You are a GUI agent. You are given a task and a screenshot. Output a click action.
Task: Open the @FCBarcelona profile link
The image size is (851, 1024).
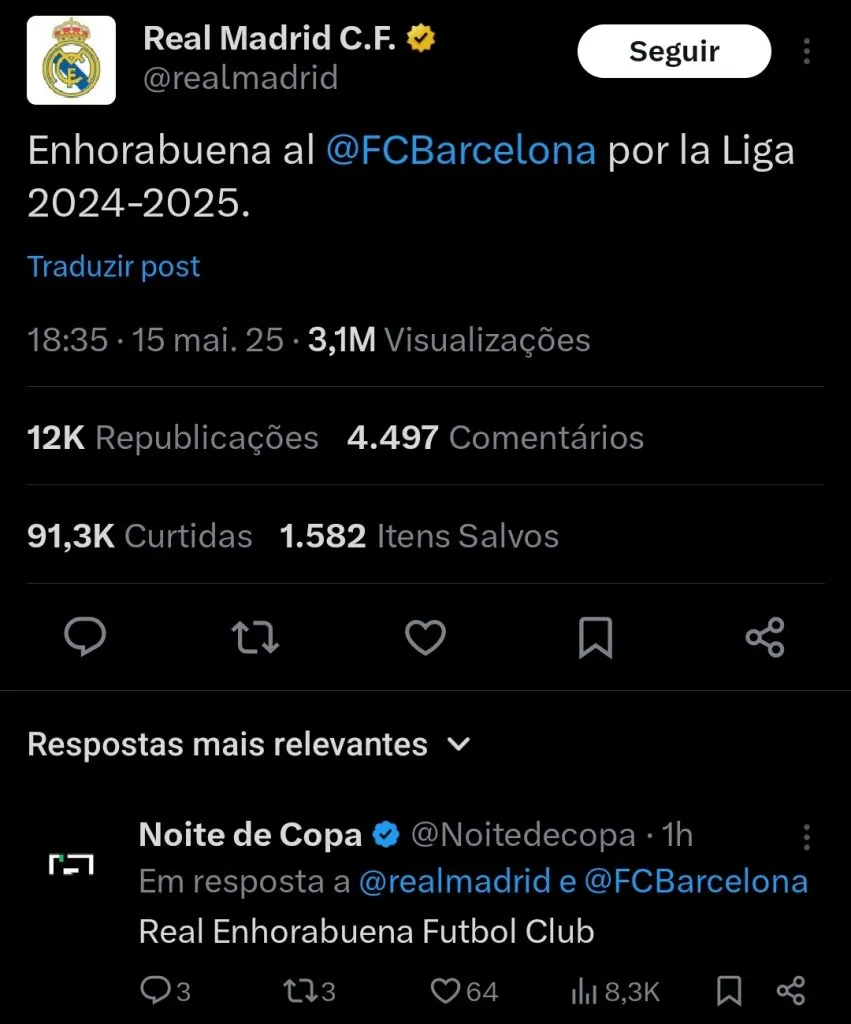[461, 150]
